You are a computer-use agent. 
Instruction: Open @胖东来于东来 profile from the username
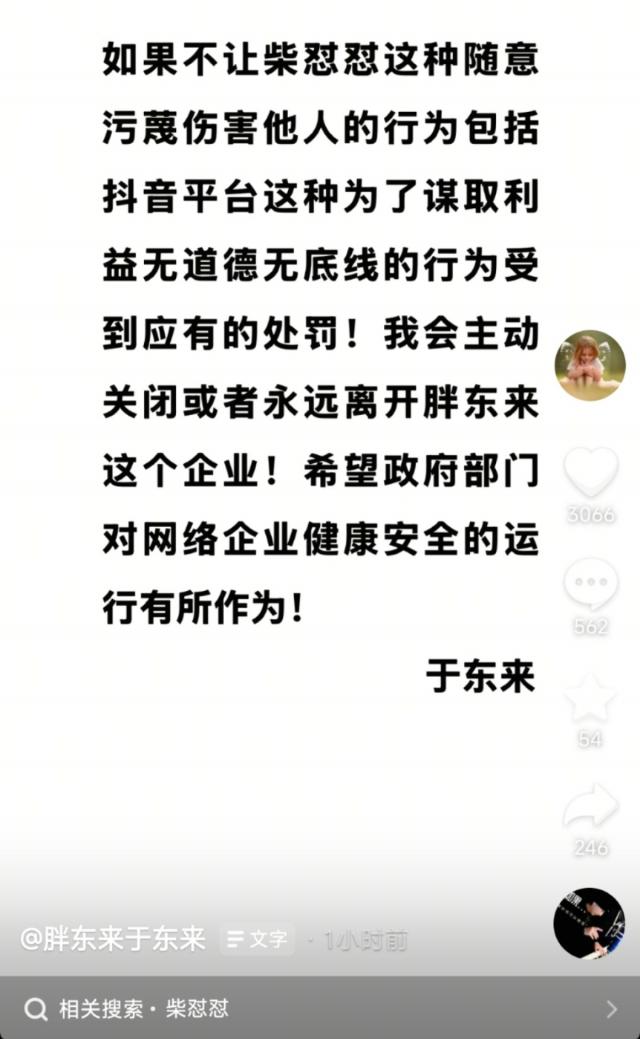(113, 939)
